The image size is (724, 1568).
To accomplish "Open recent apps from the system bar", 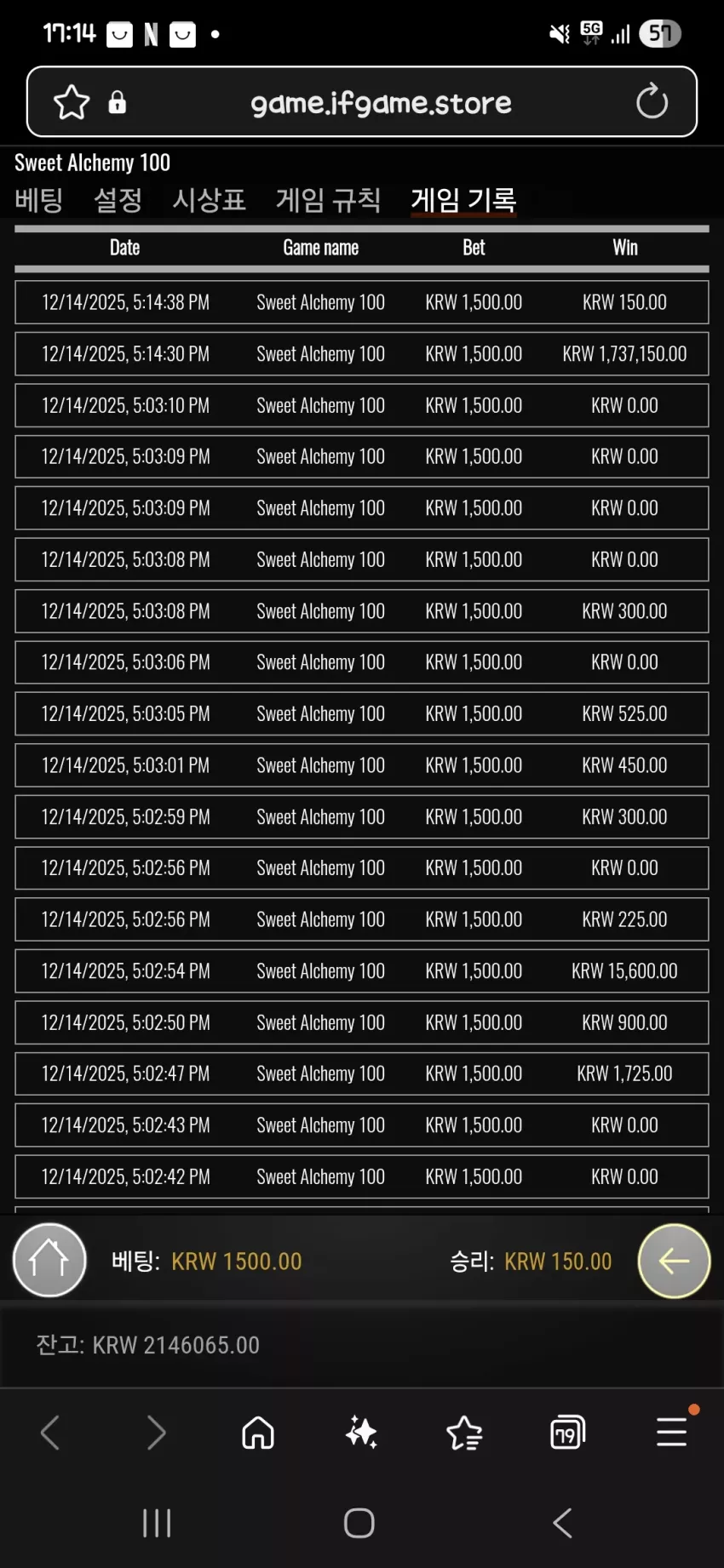I will pos(157,1523).
